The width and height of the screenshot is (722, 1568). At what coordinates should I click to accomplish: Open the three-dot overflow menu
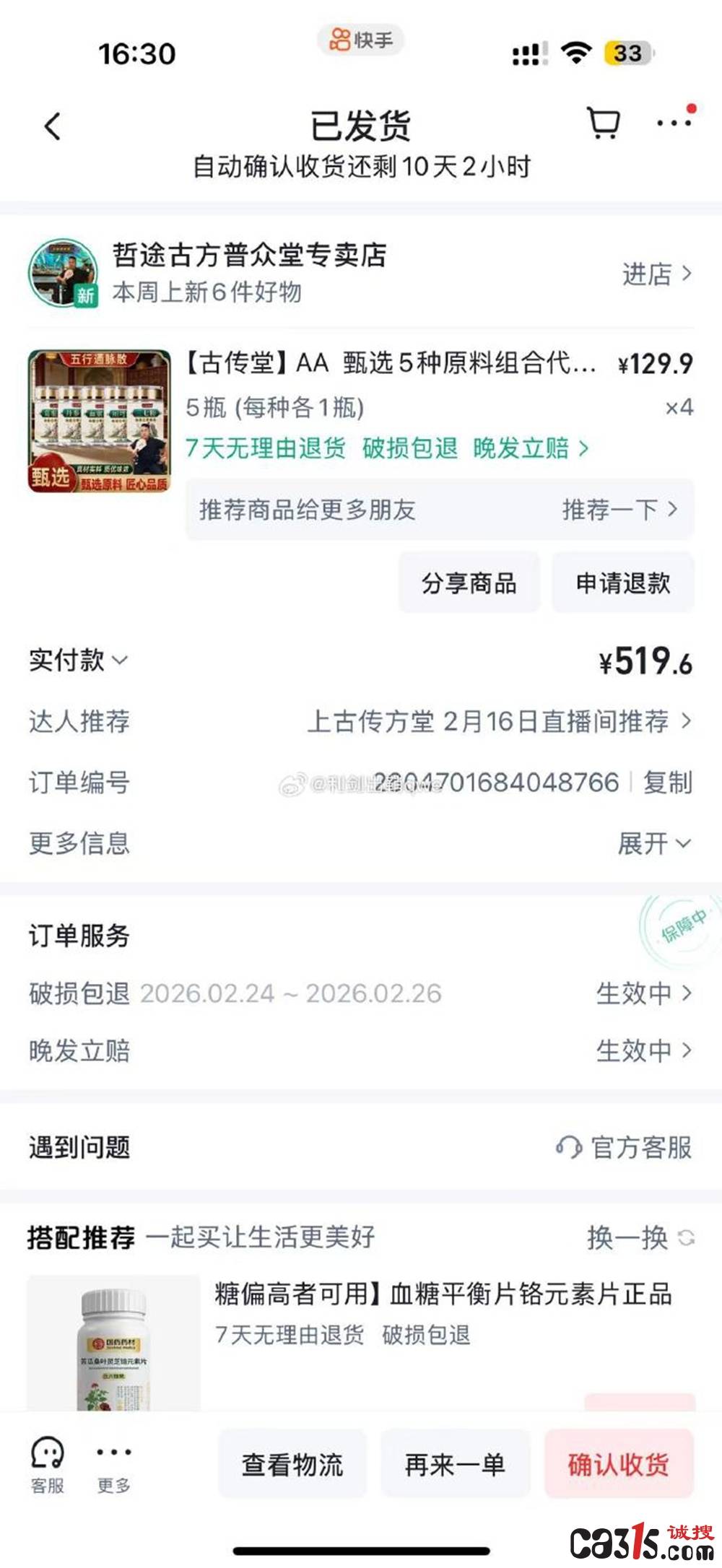(674, 123)
